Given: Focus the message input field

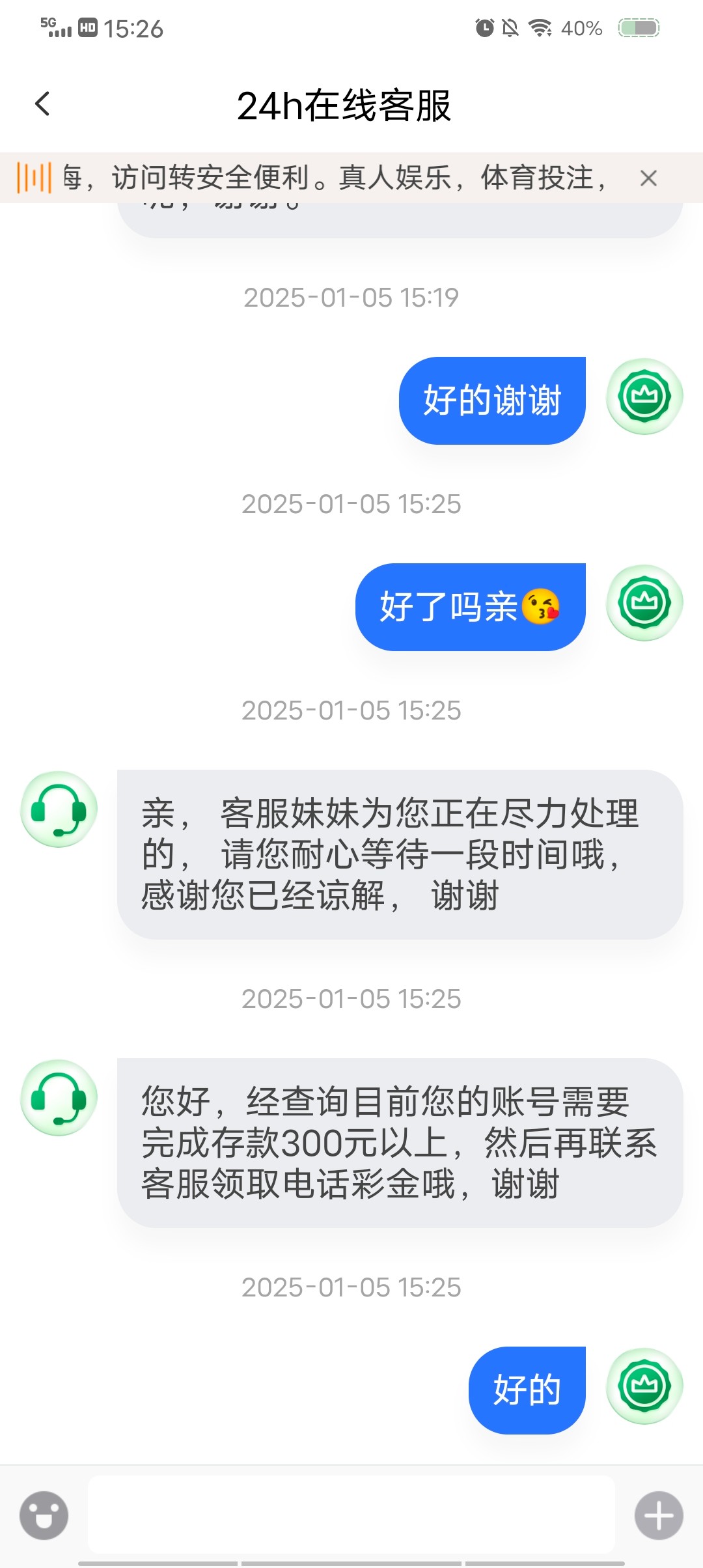Looking at the screenshot, I should [x=351, y=1515].
